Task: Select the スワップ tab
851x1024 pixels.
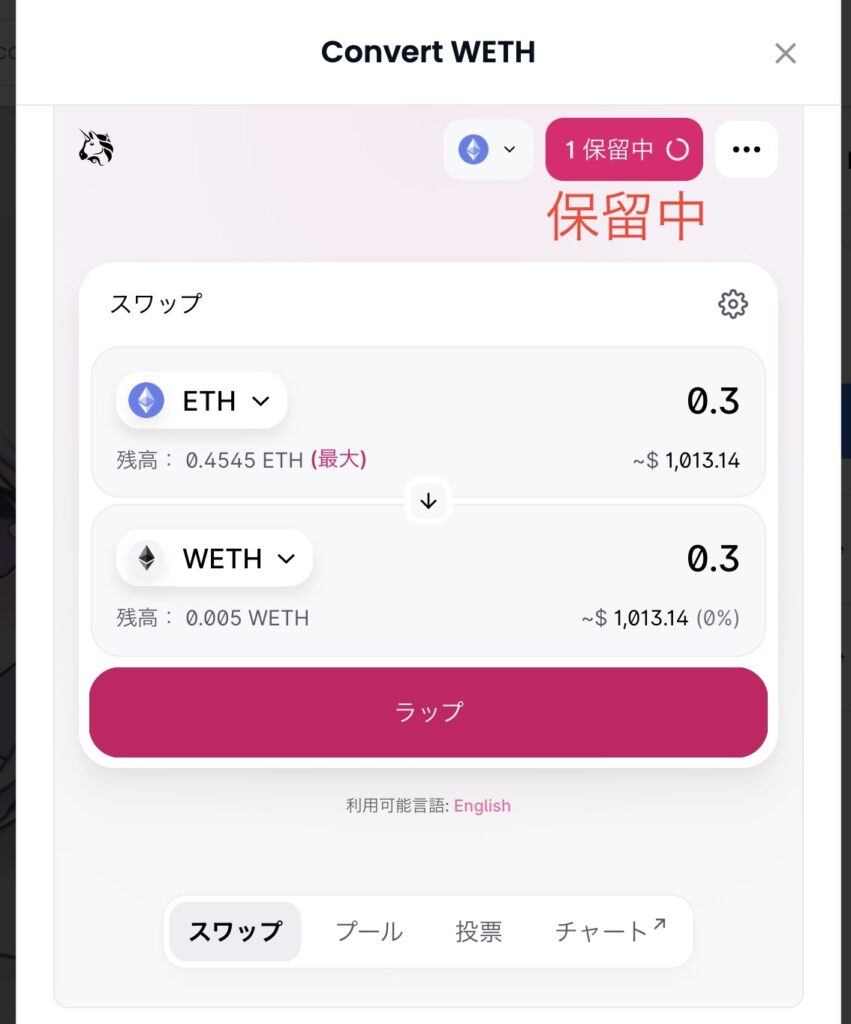Action: click(235, 932)
